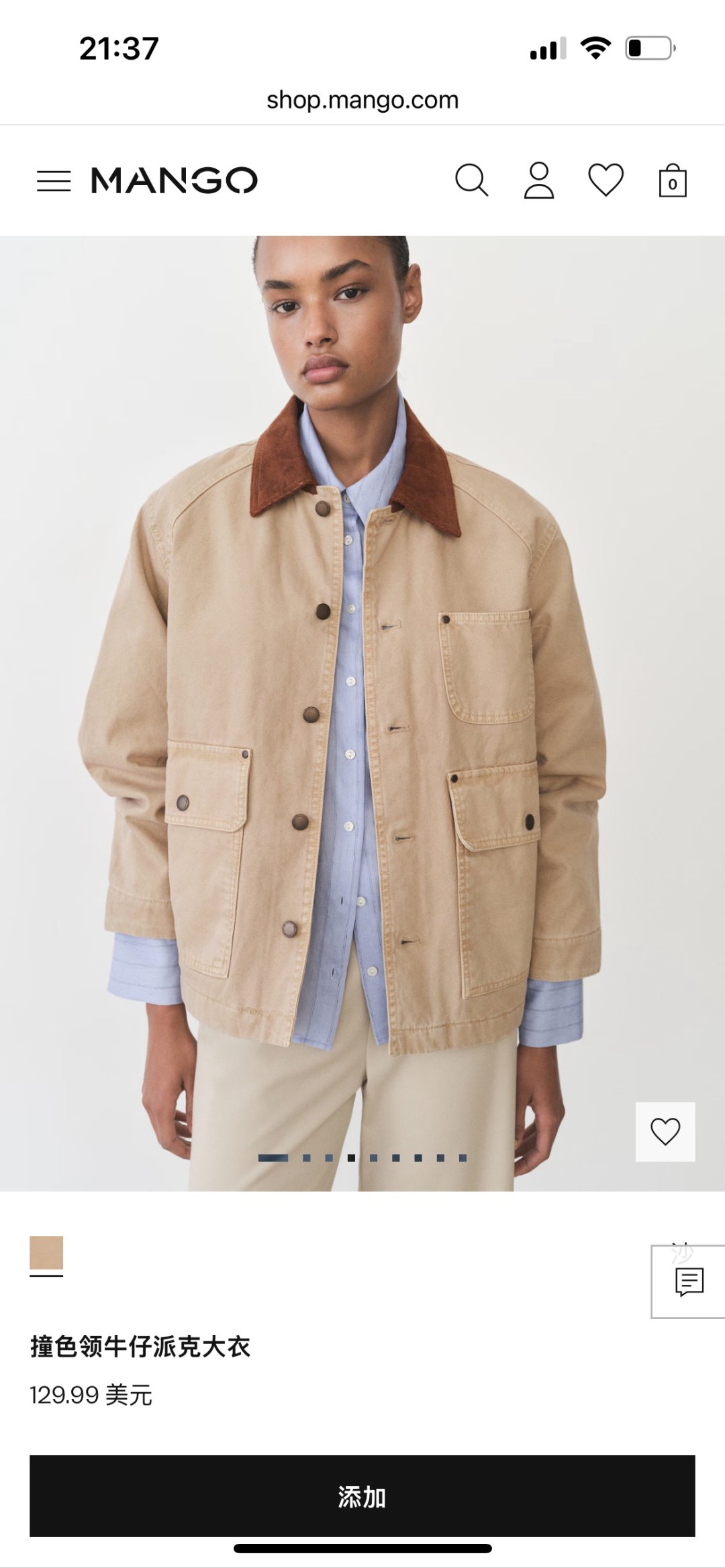Select the beige color swatch
The width and height of the screenshot is (725, 1568).
click(46, 1253)
